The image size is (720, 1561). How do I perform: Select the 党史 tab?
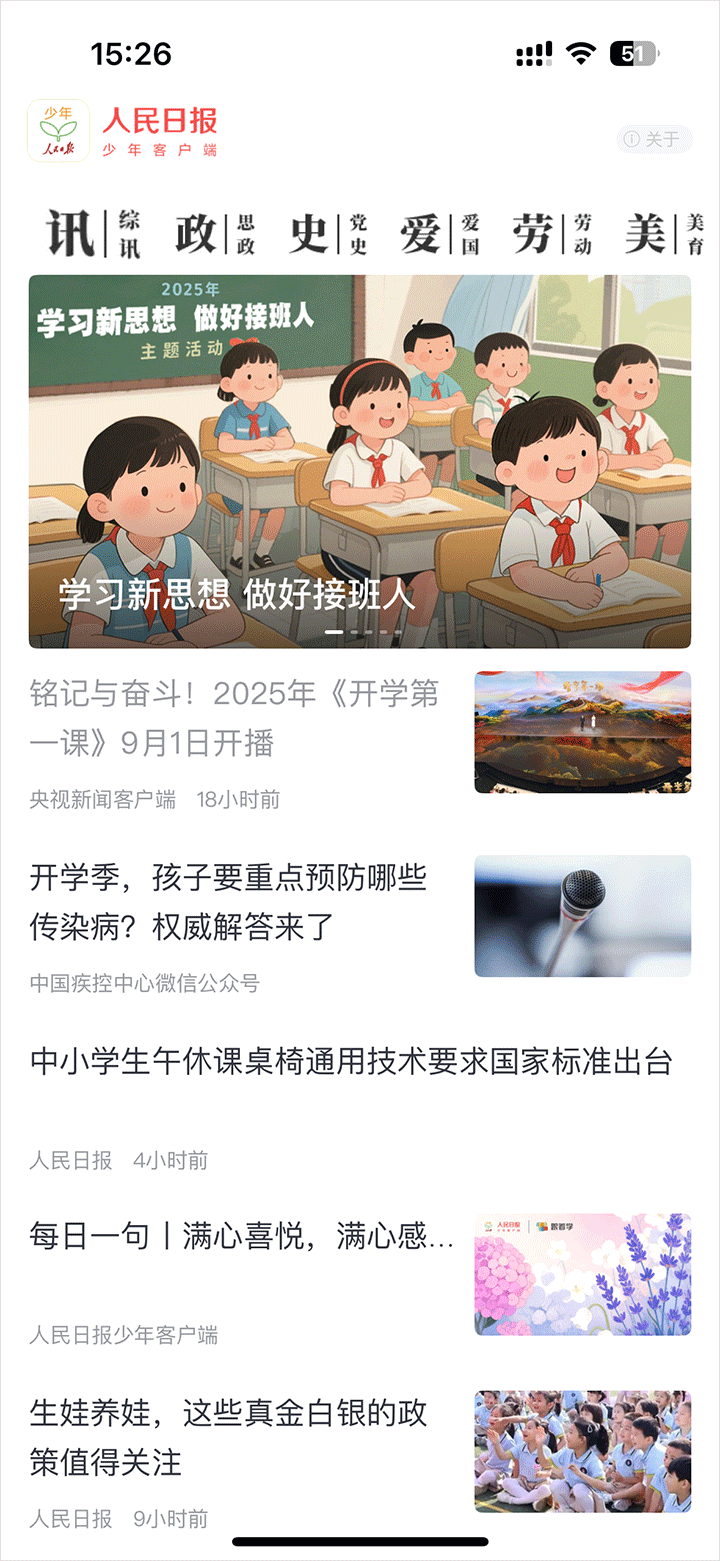pos(328,234)
